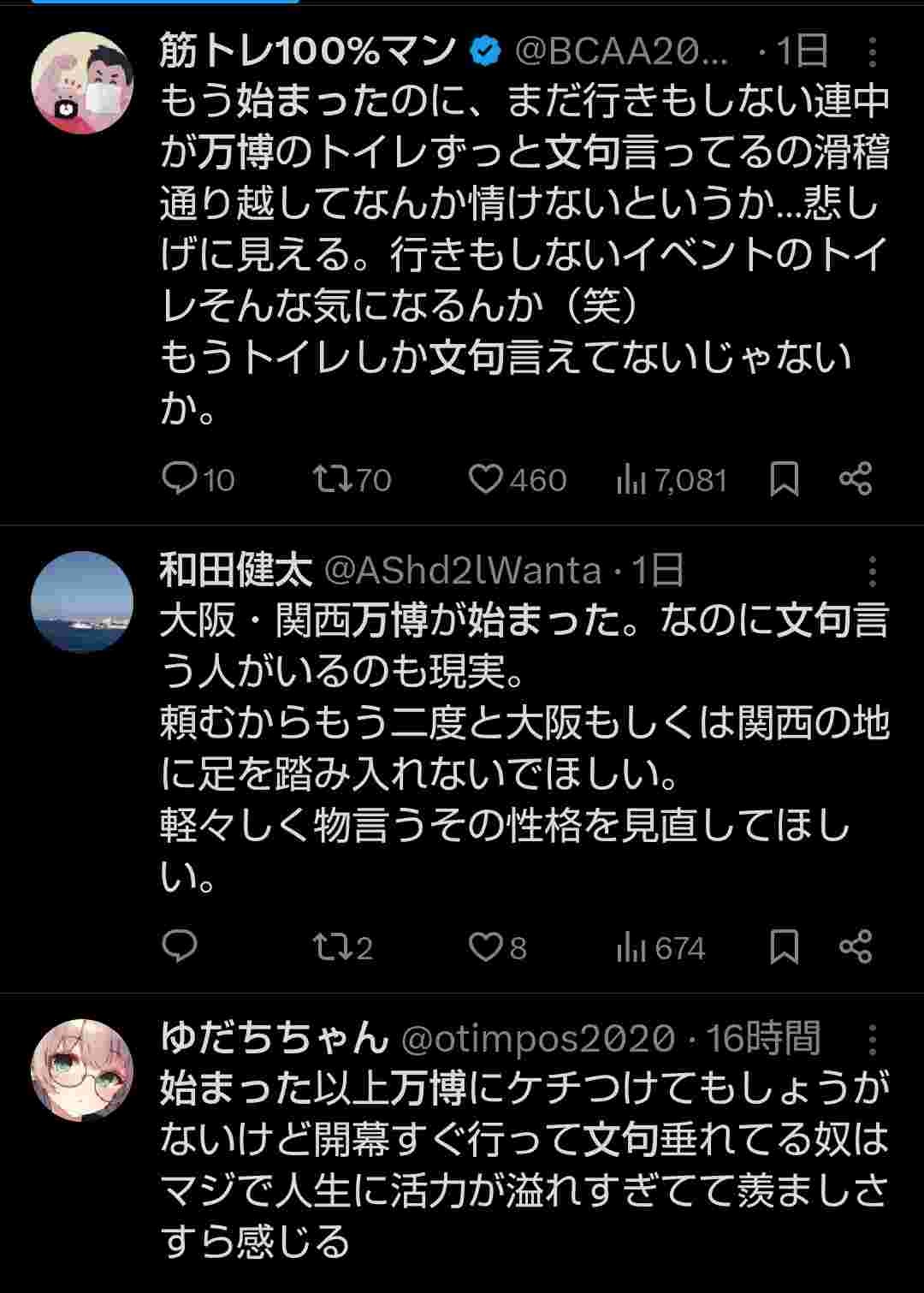
Task: View analytics for 和田健太's post
Action: click(x=631, y=947)
